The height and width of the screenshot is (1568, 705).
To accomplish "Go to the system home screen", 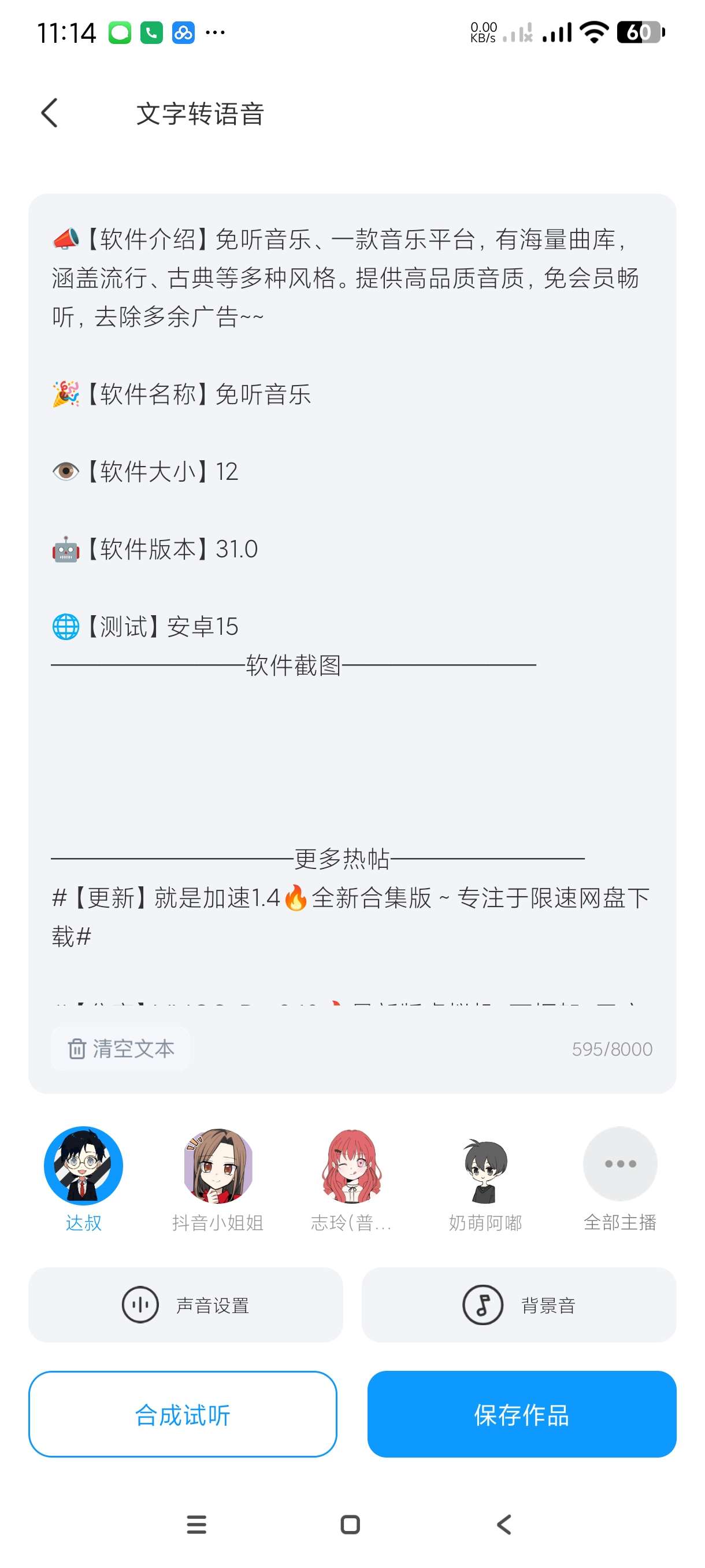I will point(350,1525).
